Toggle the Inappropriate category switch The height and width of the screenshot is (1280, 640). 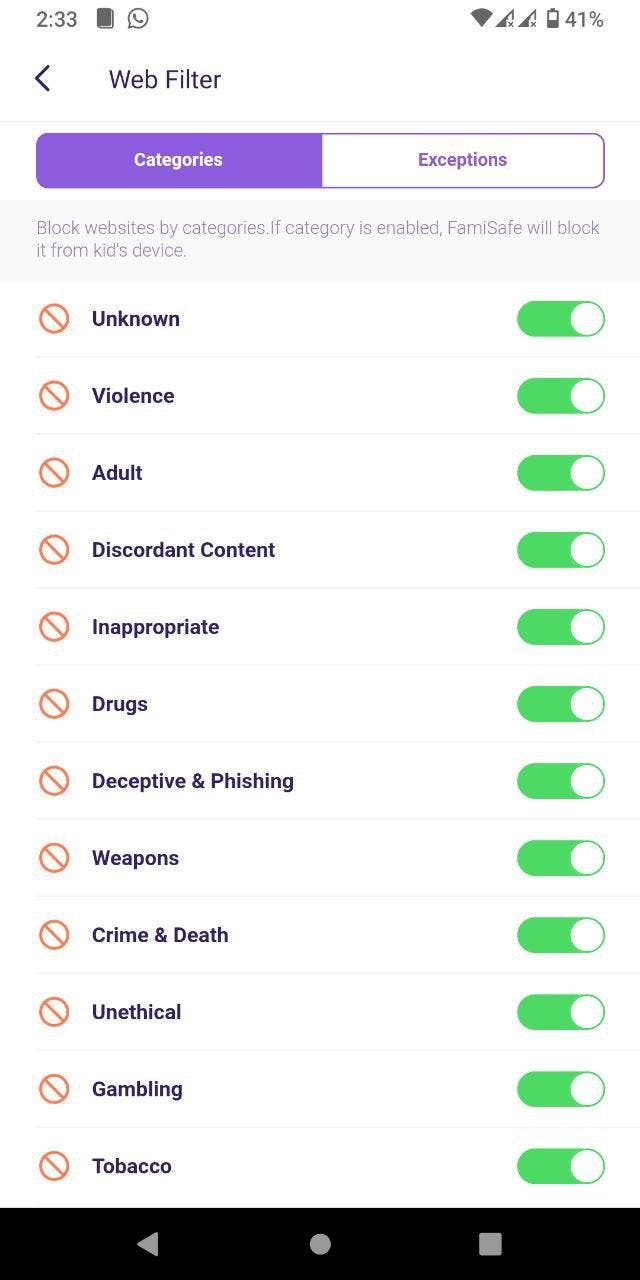point(561,627)
